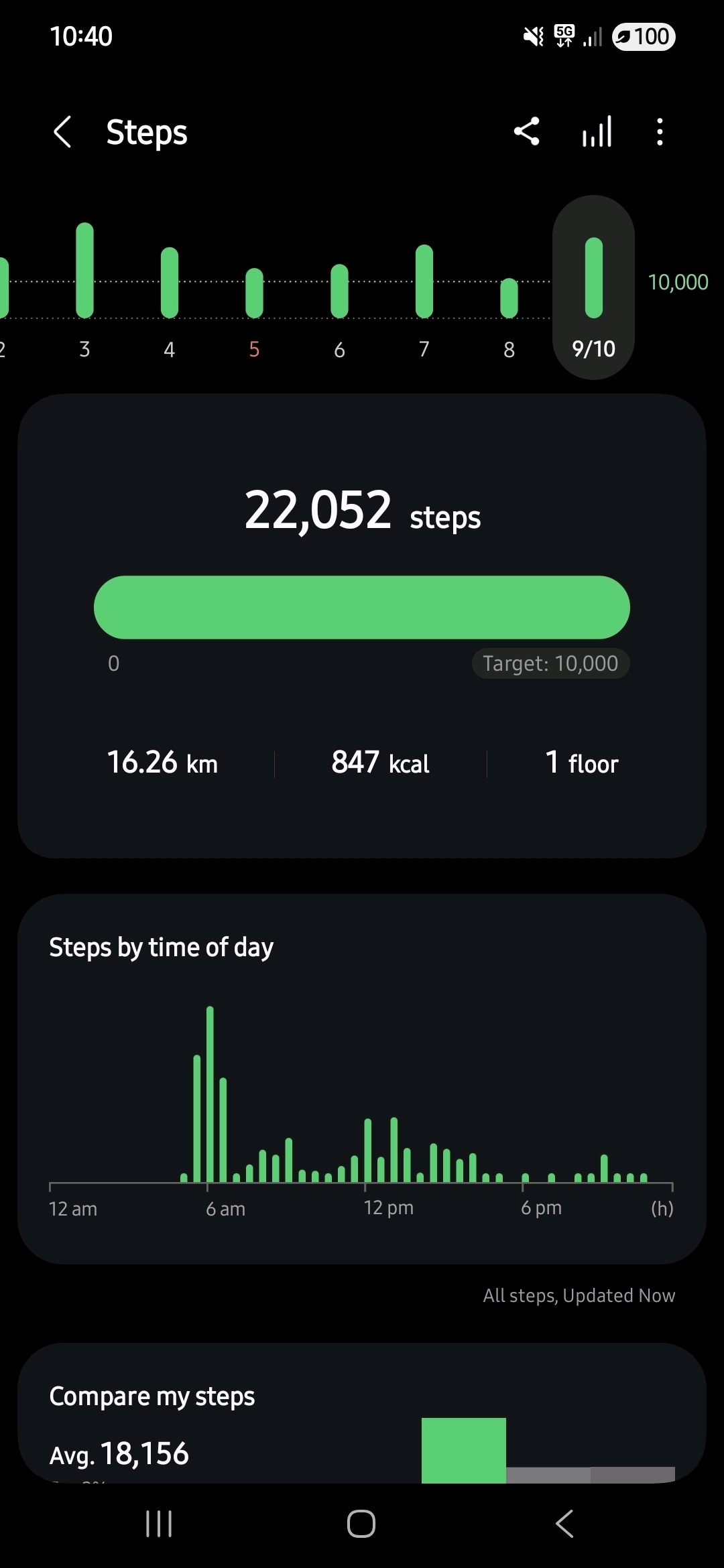Select day 3 in the step chart
Image resolution: width=724 pixels, height=1568 pixels.
coord(85,288)
